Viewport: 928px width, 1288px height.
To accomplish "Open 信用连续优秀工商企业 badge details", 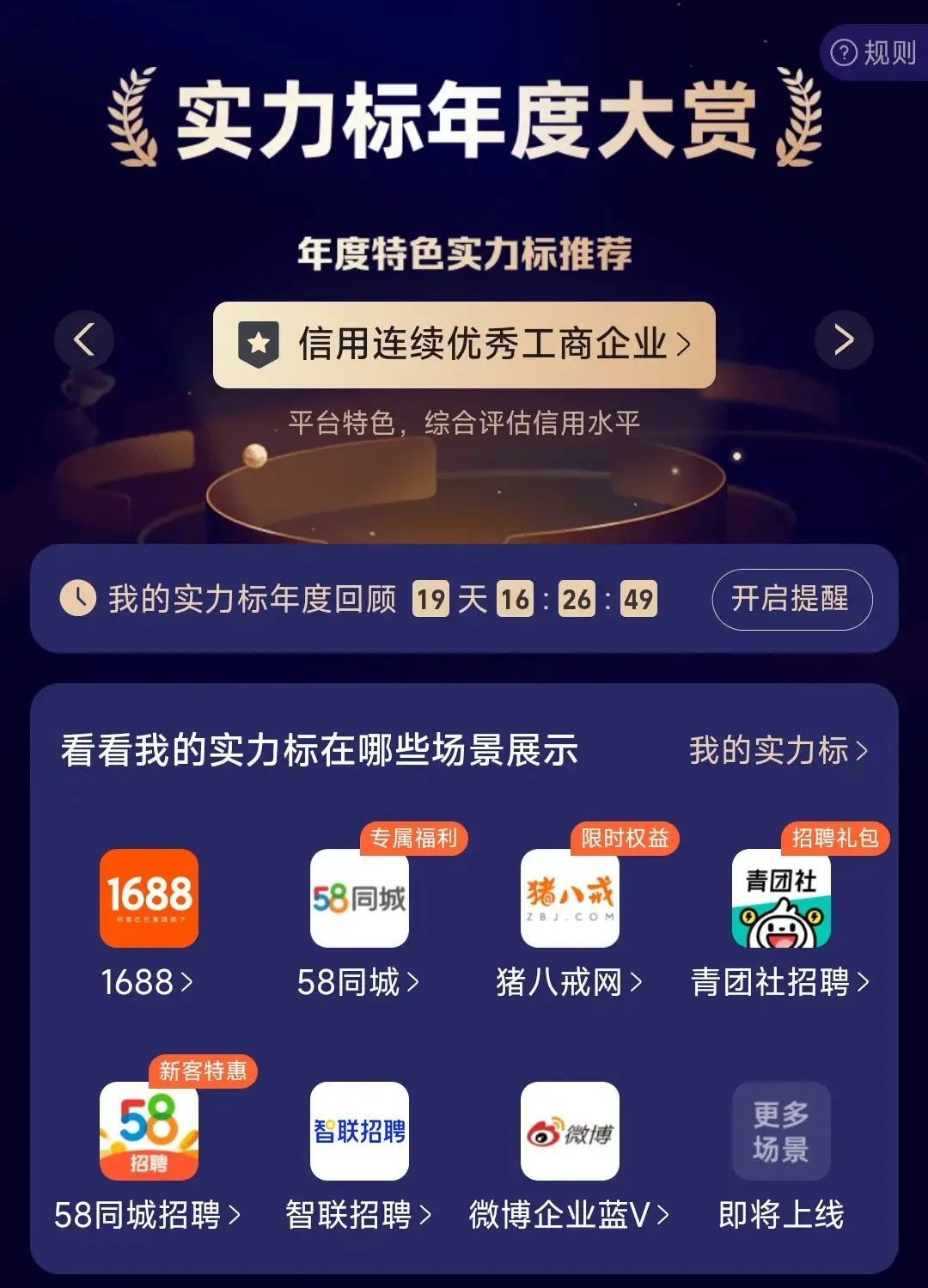I will [x=464, y=345].
